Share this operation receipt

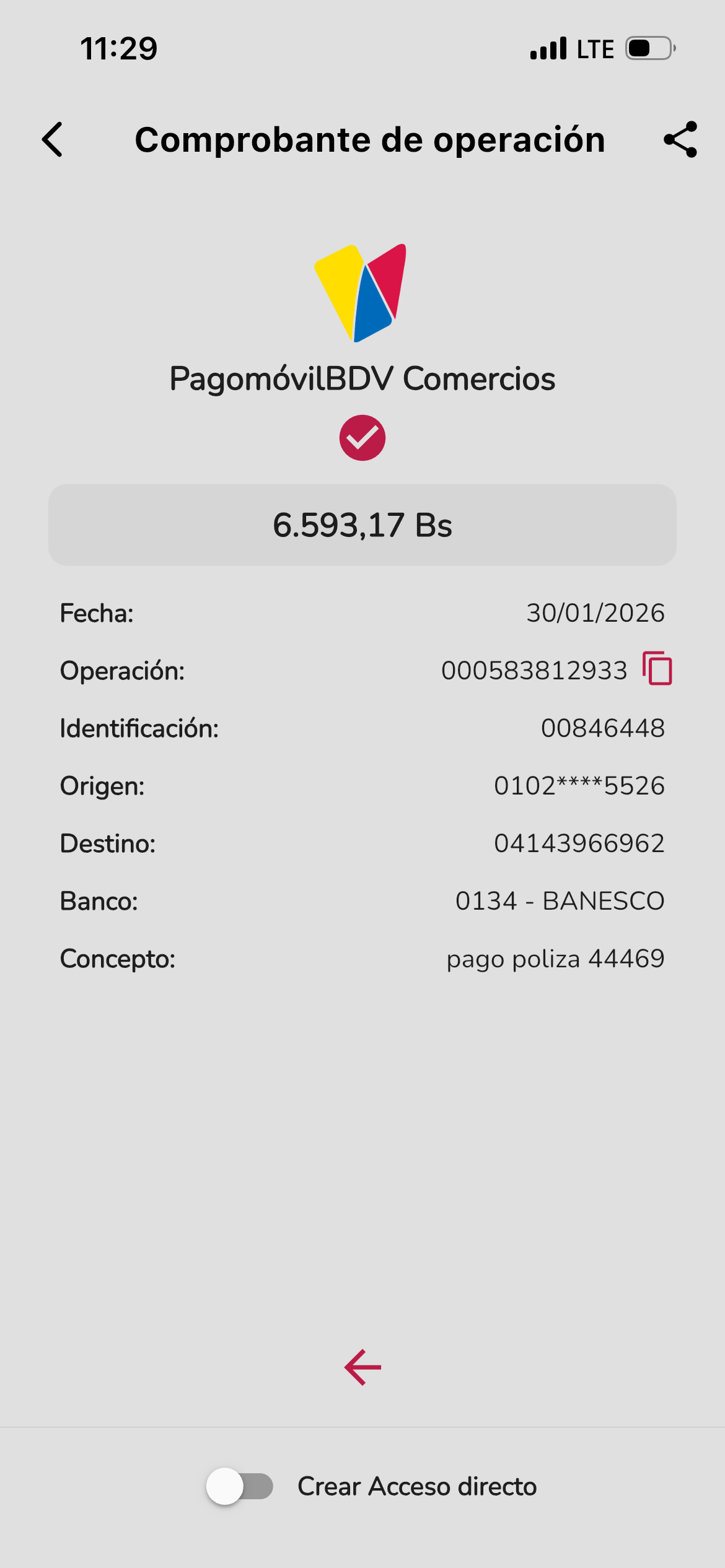[680, 139]
